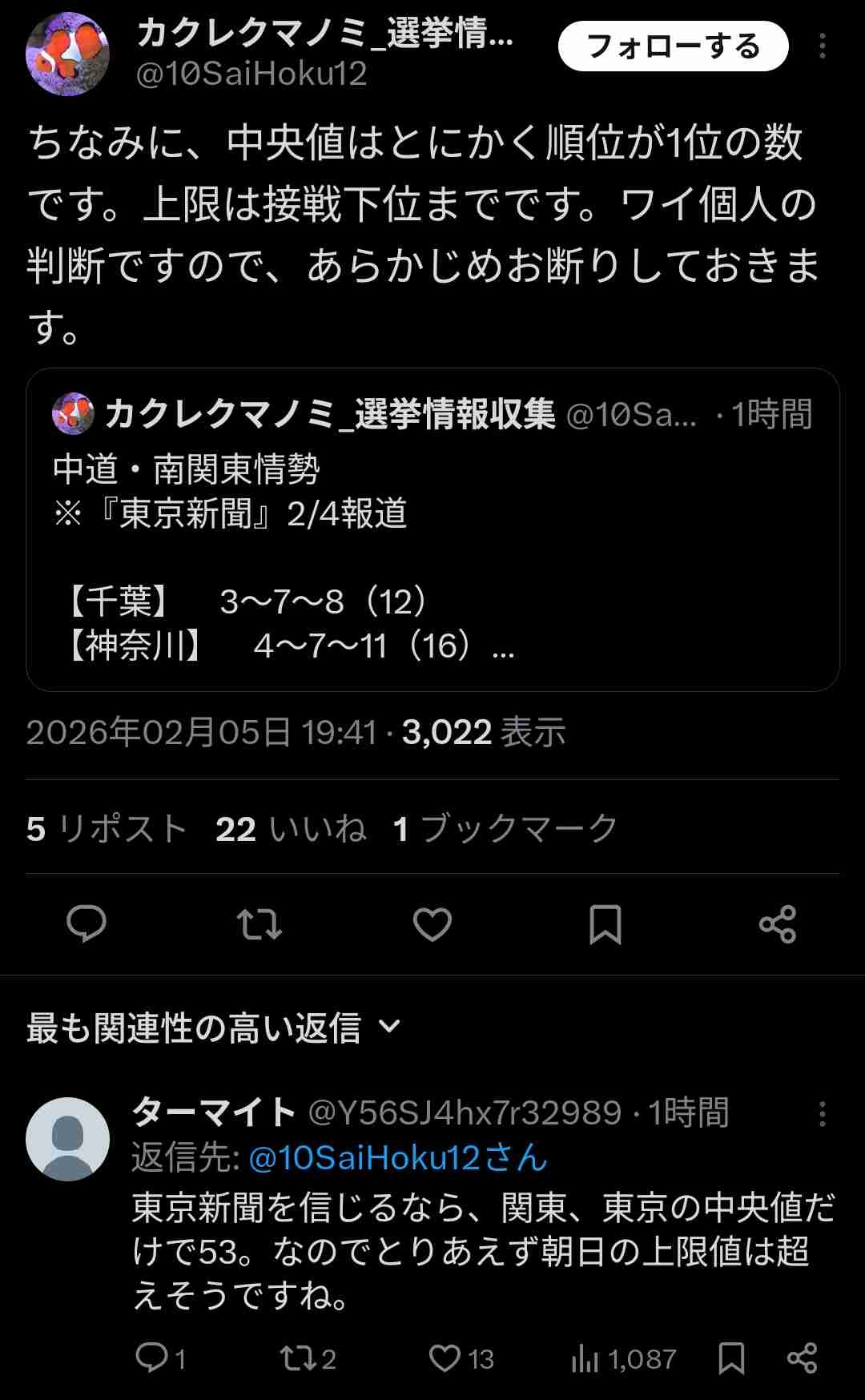865x1400 pixels.
Task: View the 5 リポスト list
Action: pos(107,829)
